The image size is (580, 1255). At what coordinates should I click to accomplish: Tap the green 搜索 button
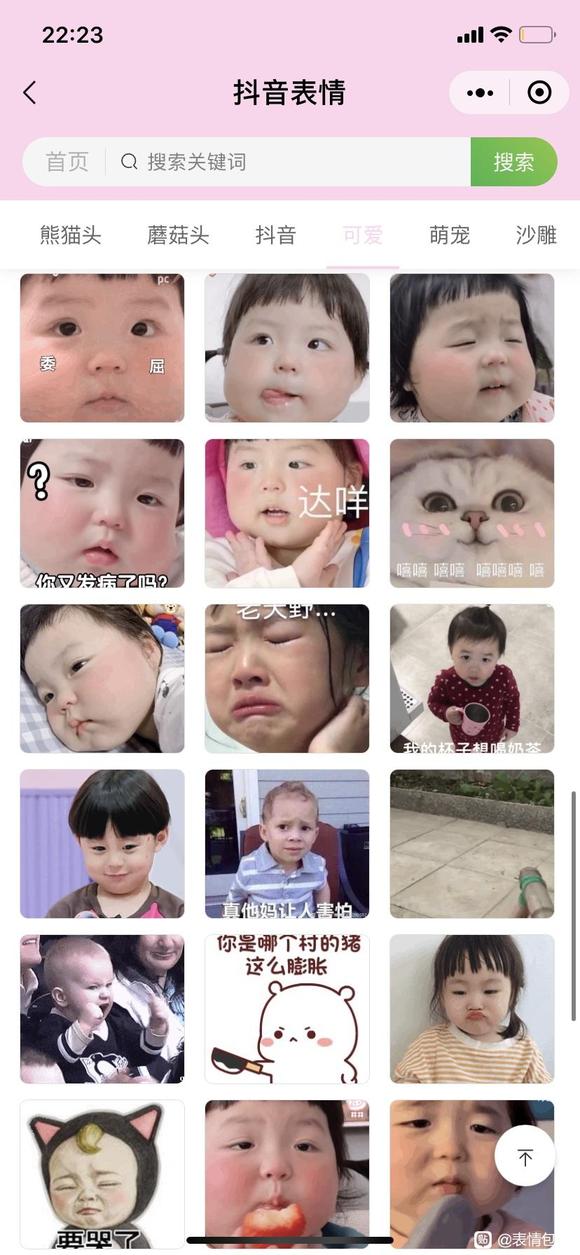tap(514, 162)
